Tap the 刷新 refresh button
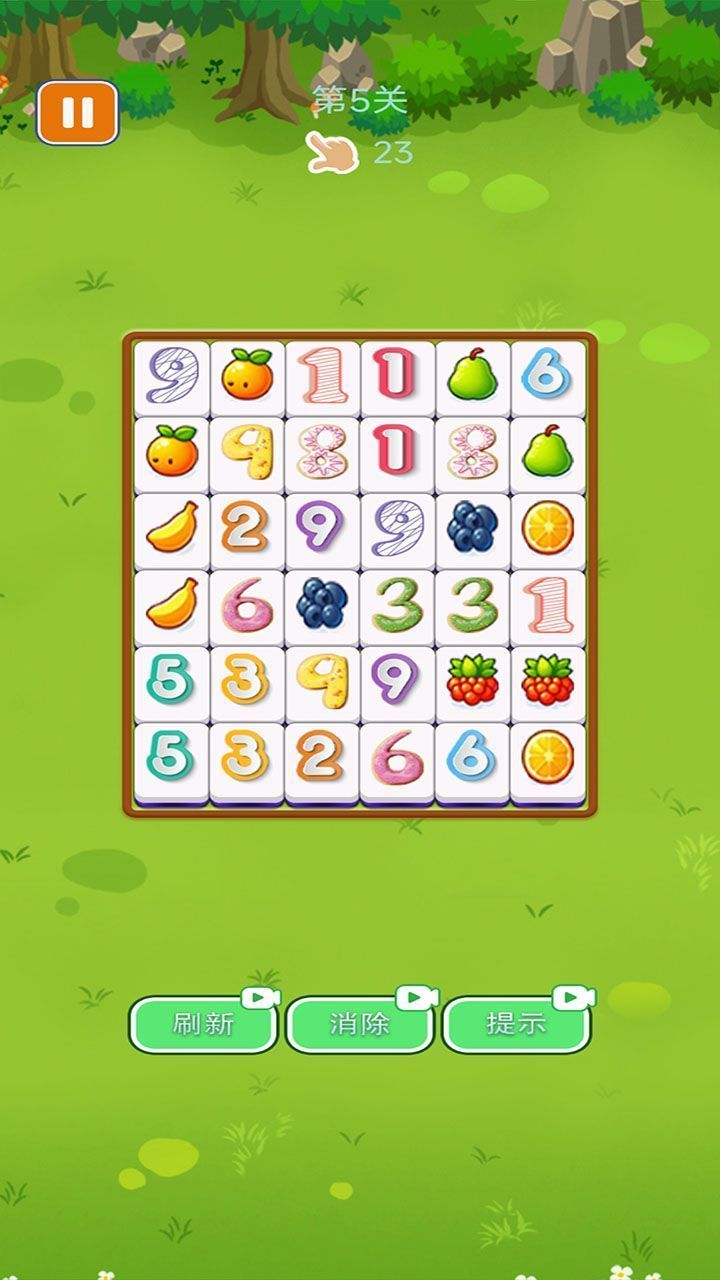 [203, 1024]
